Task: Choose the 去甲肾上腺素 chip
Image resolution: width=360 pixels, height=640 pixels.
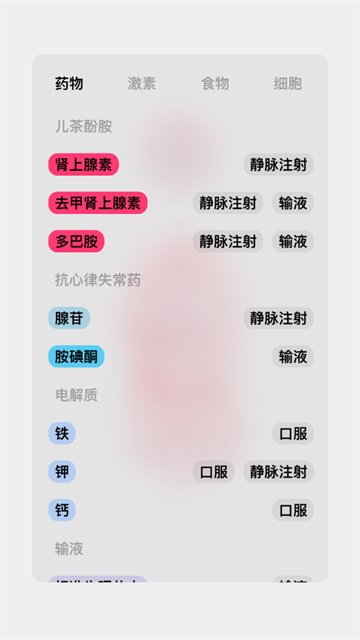Action: click(98, 203)
